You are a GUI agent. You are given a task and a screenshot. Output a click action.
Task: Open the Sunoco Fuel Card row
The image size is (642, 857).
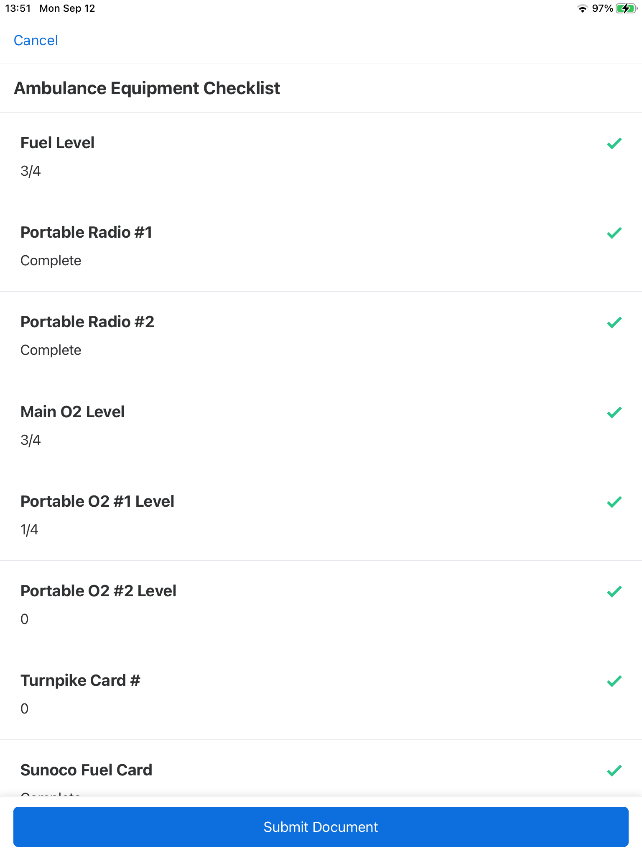[320, 772]
